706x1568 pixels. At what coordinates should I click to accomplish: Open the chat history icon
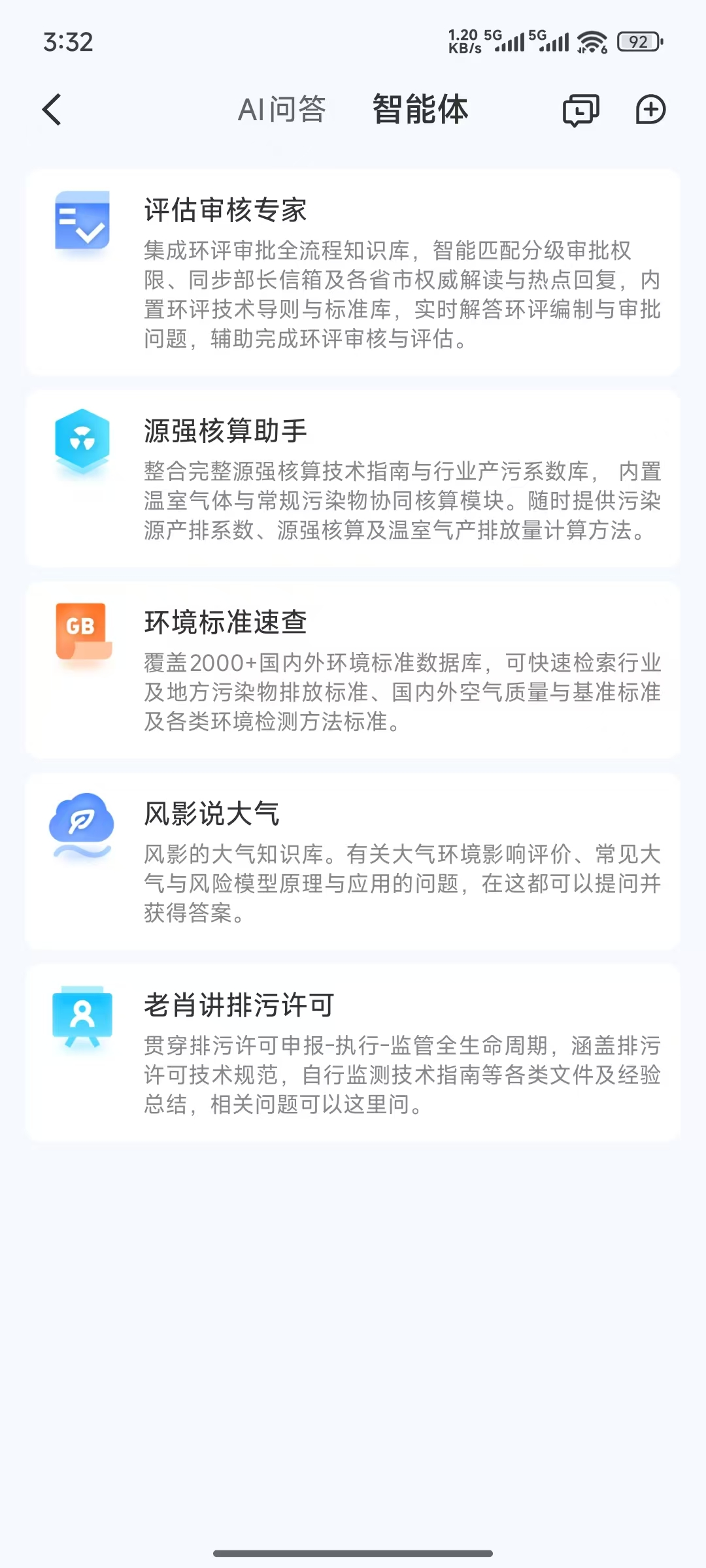[580, 109]
